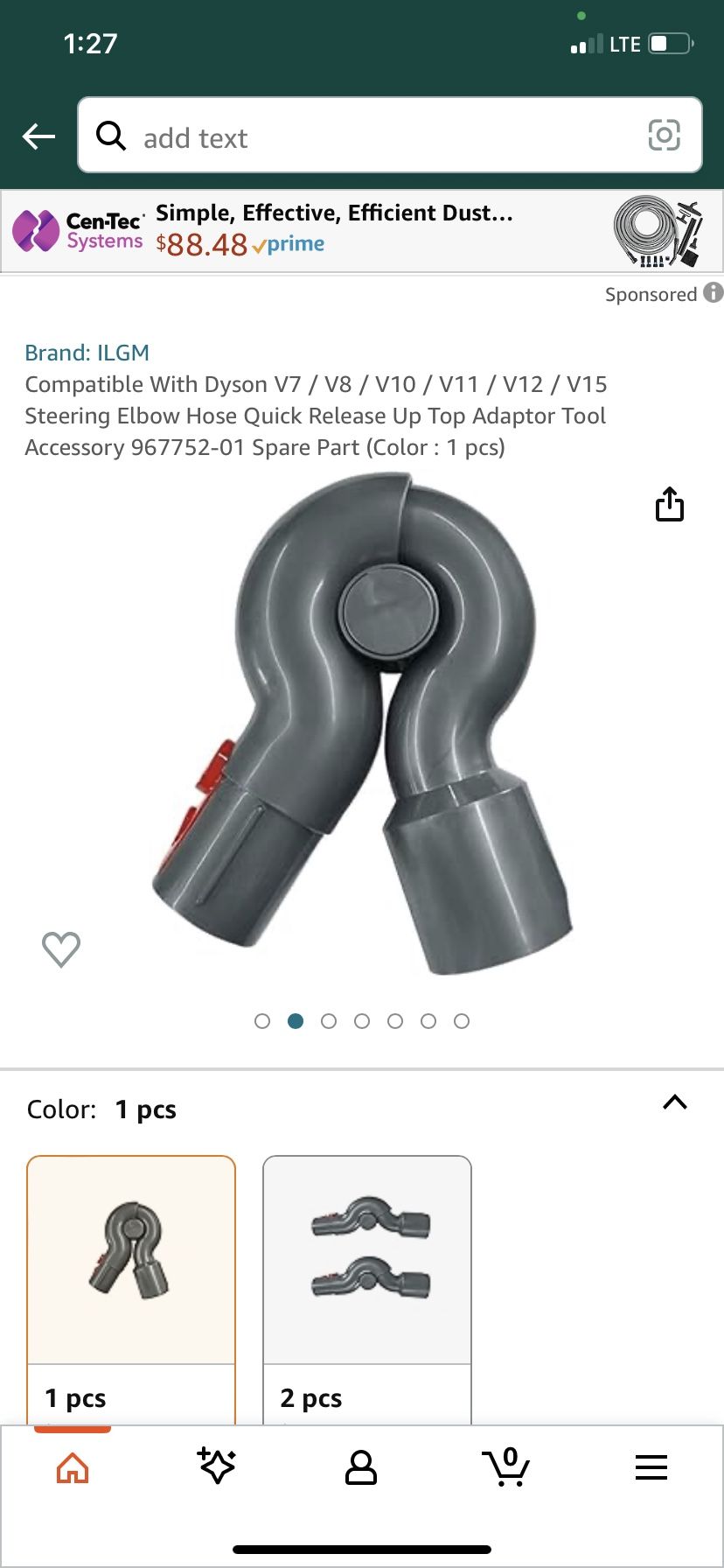Add item to wishlist with heart icon

point(60,948)
